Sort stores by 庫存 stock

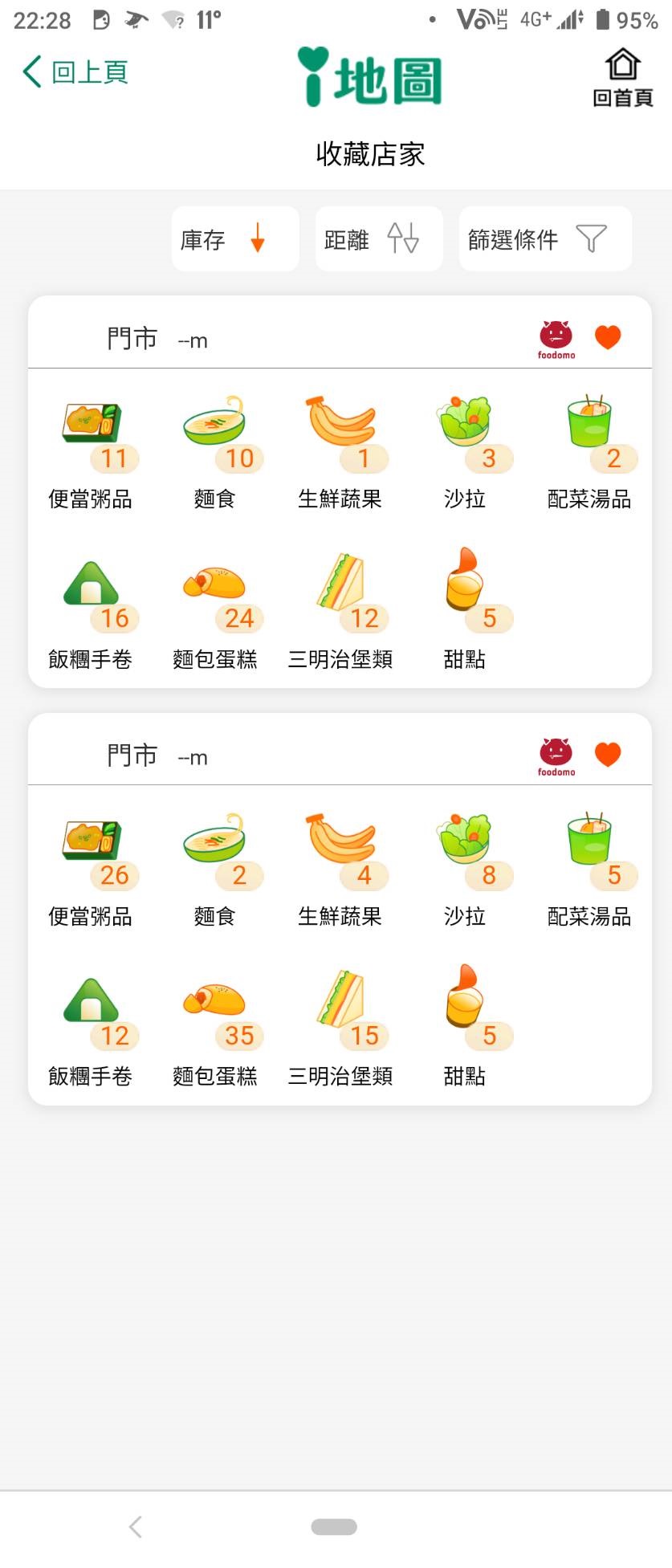pyautogui.click(x=234, y=239)
